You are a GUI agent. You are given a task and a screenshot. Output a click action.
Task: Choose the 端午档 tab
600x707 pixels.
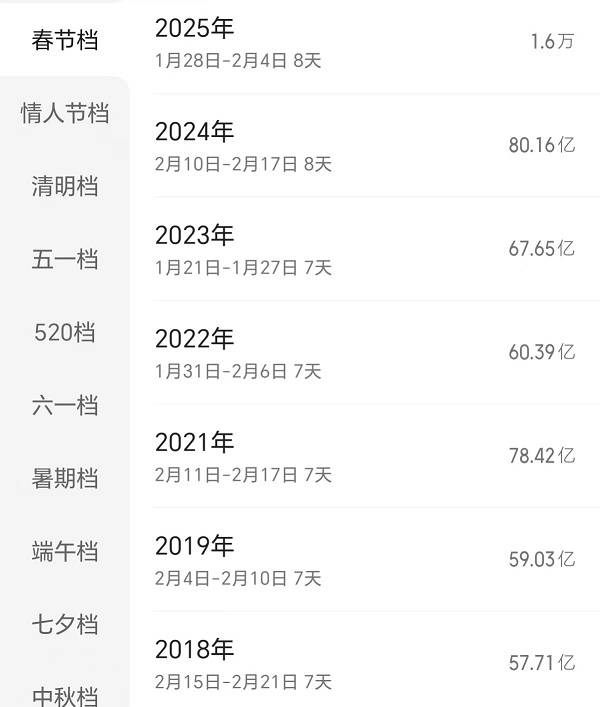tap(65, 552)
